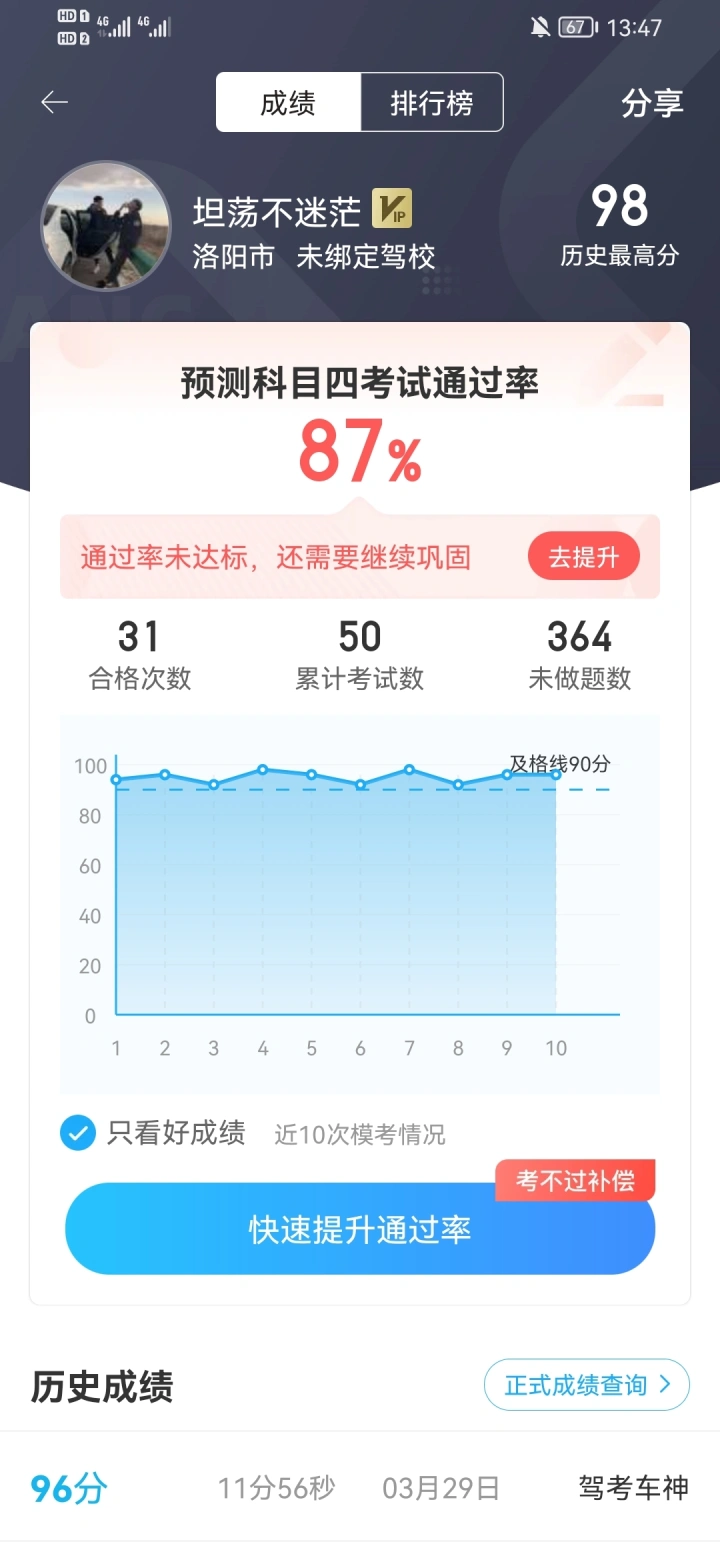Screen dimensions: 720x1560
Task: Switch to the 排行榜 tab
Action: coord(432,103)
